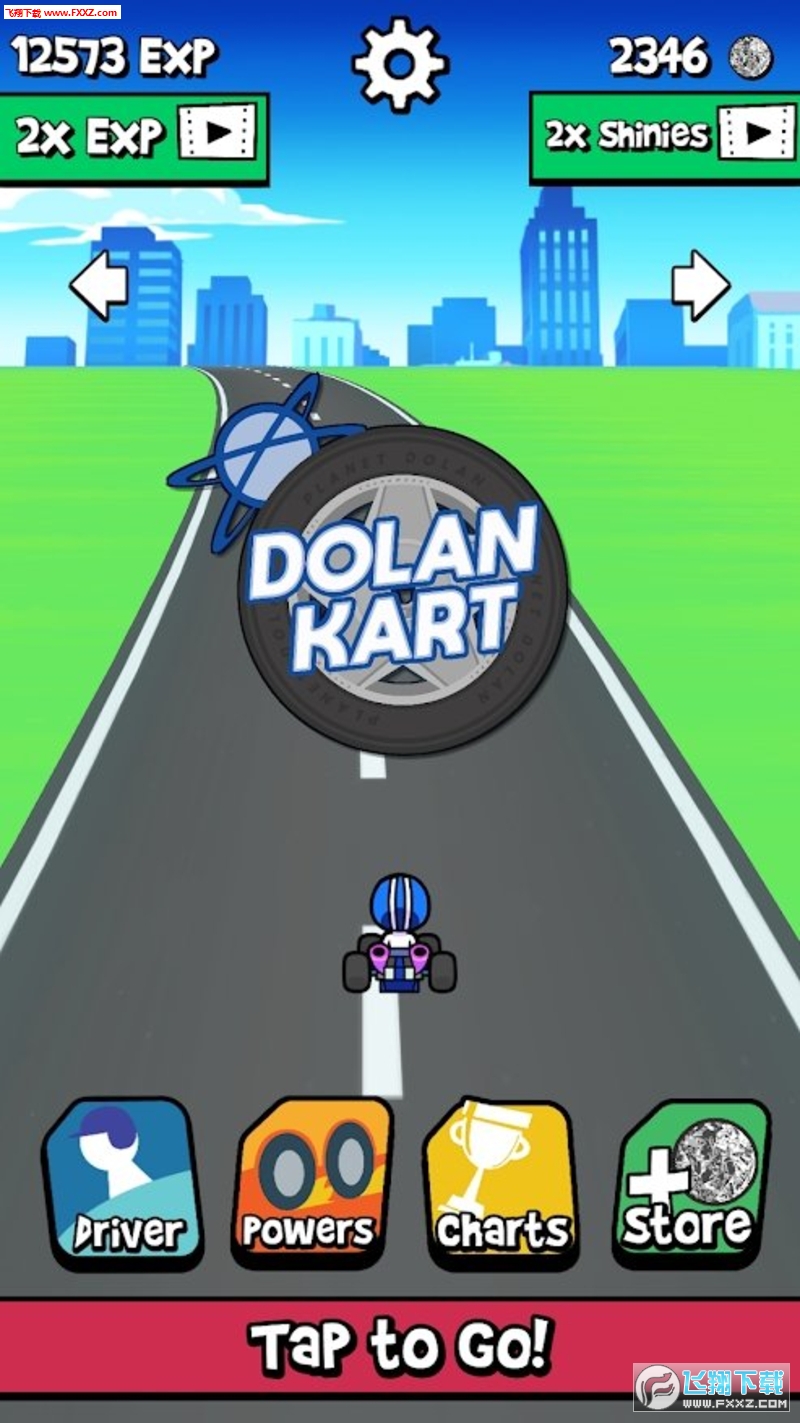Screen dimensions: 800x1423
Task: Tap the left arrow to change track
Action: point(100,285)
